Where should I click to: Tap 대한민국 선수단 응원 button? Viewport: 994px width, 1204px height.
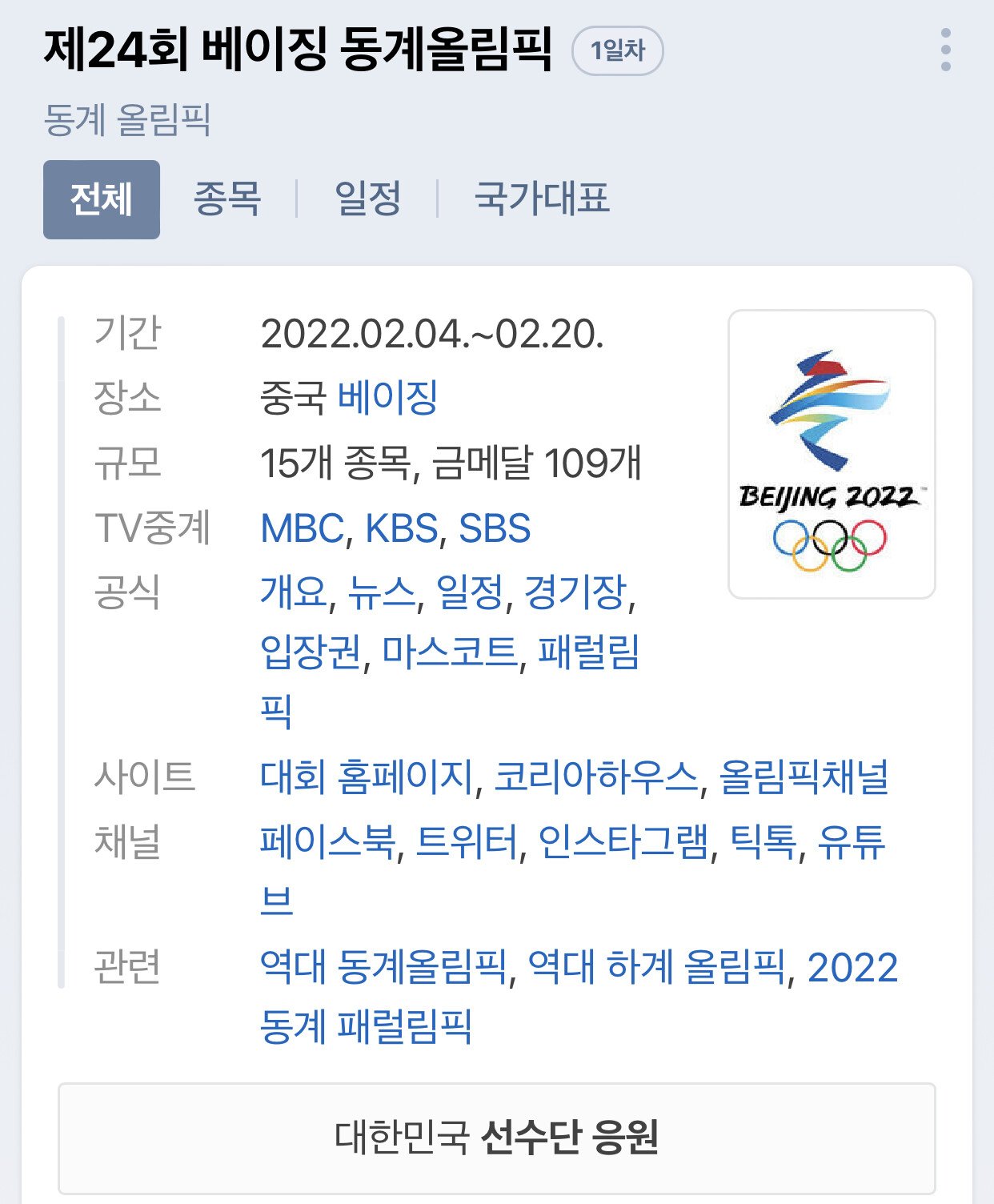496,1138
